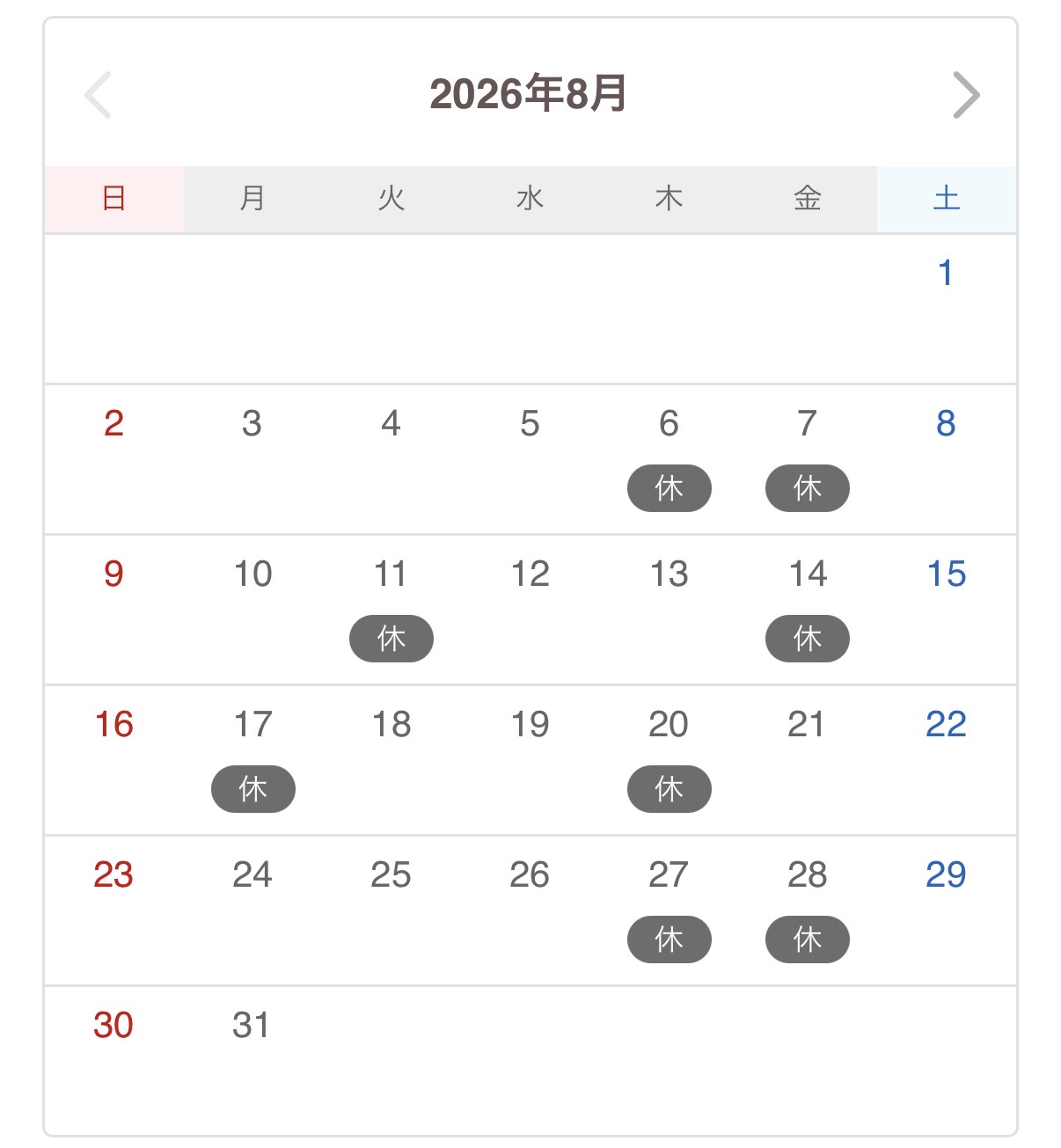
Task: Go to the next month
Action: pos(966,95)
